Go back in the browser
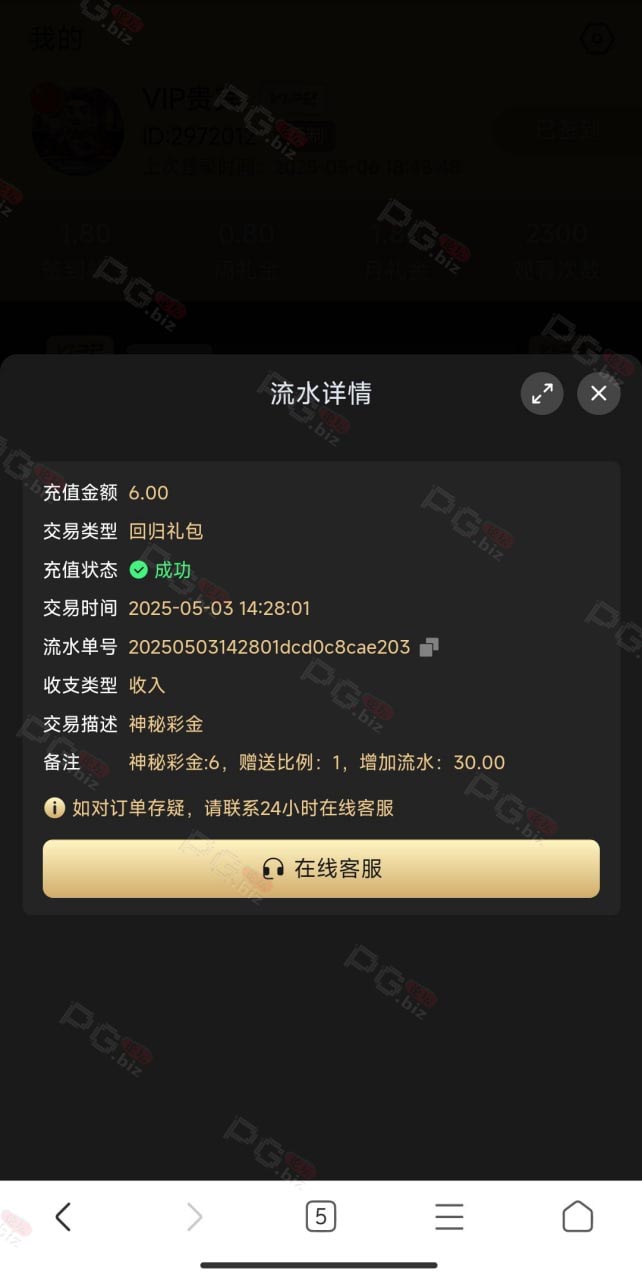 pyautogui.click(x=63, y=1216)
